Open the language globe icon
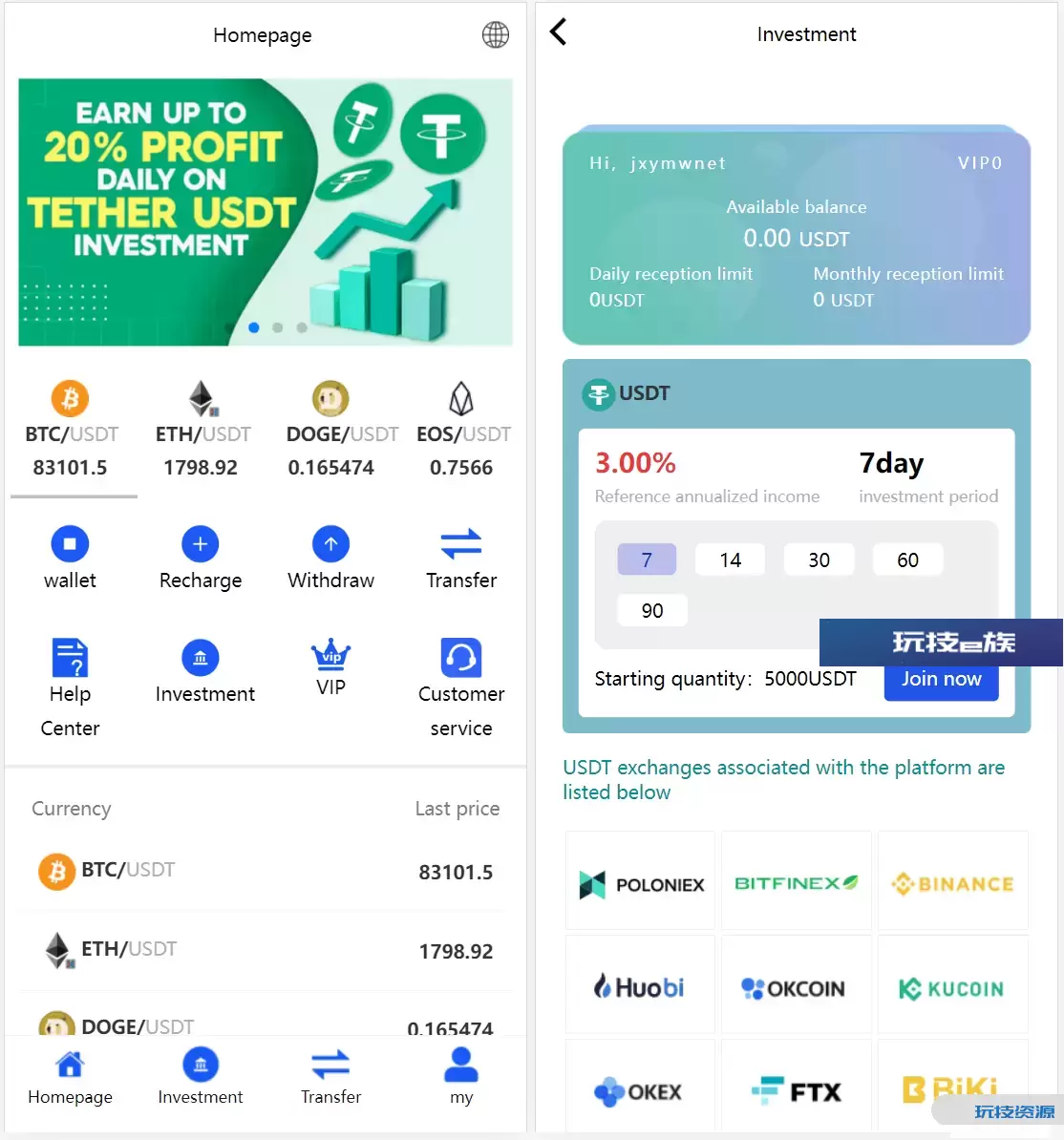Screen dimensions: 1064x1140 495,35
